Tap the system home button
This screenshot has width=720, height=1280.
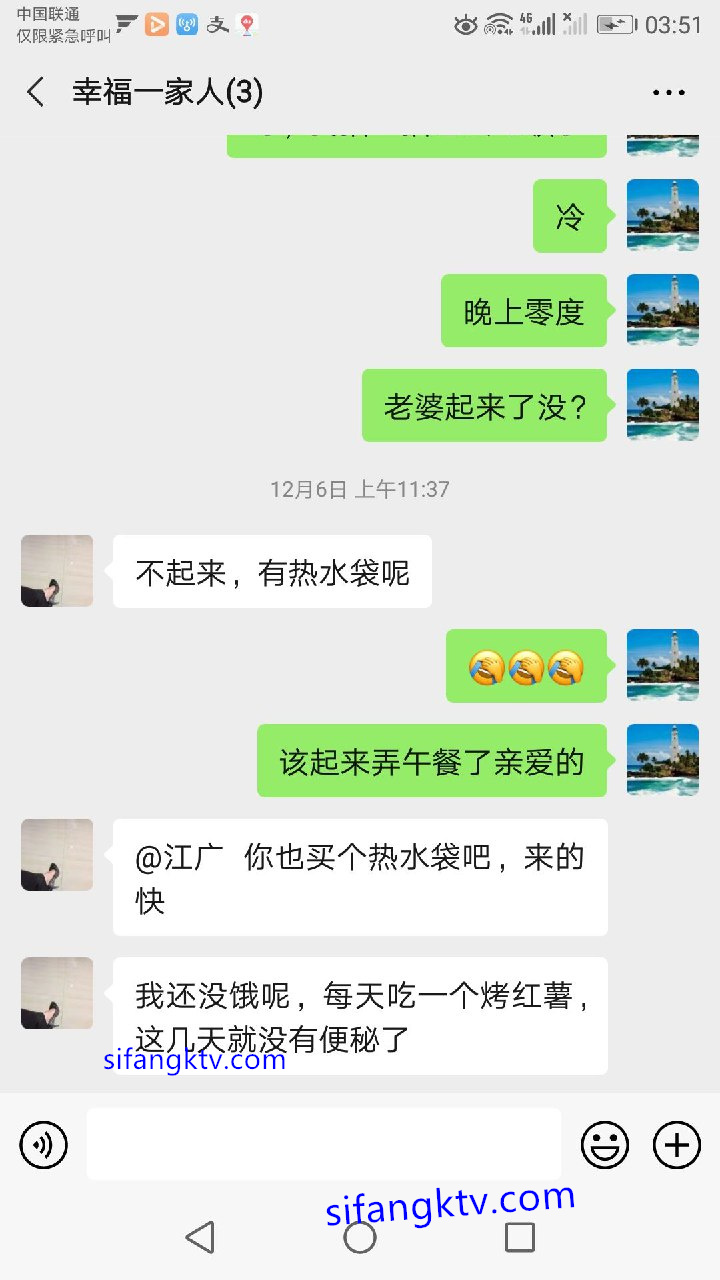(x=360, y=1237)
